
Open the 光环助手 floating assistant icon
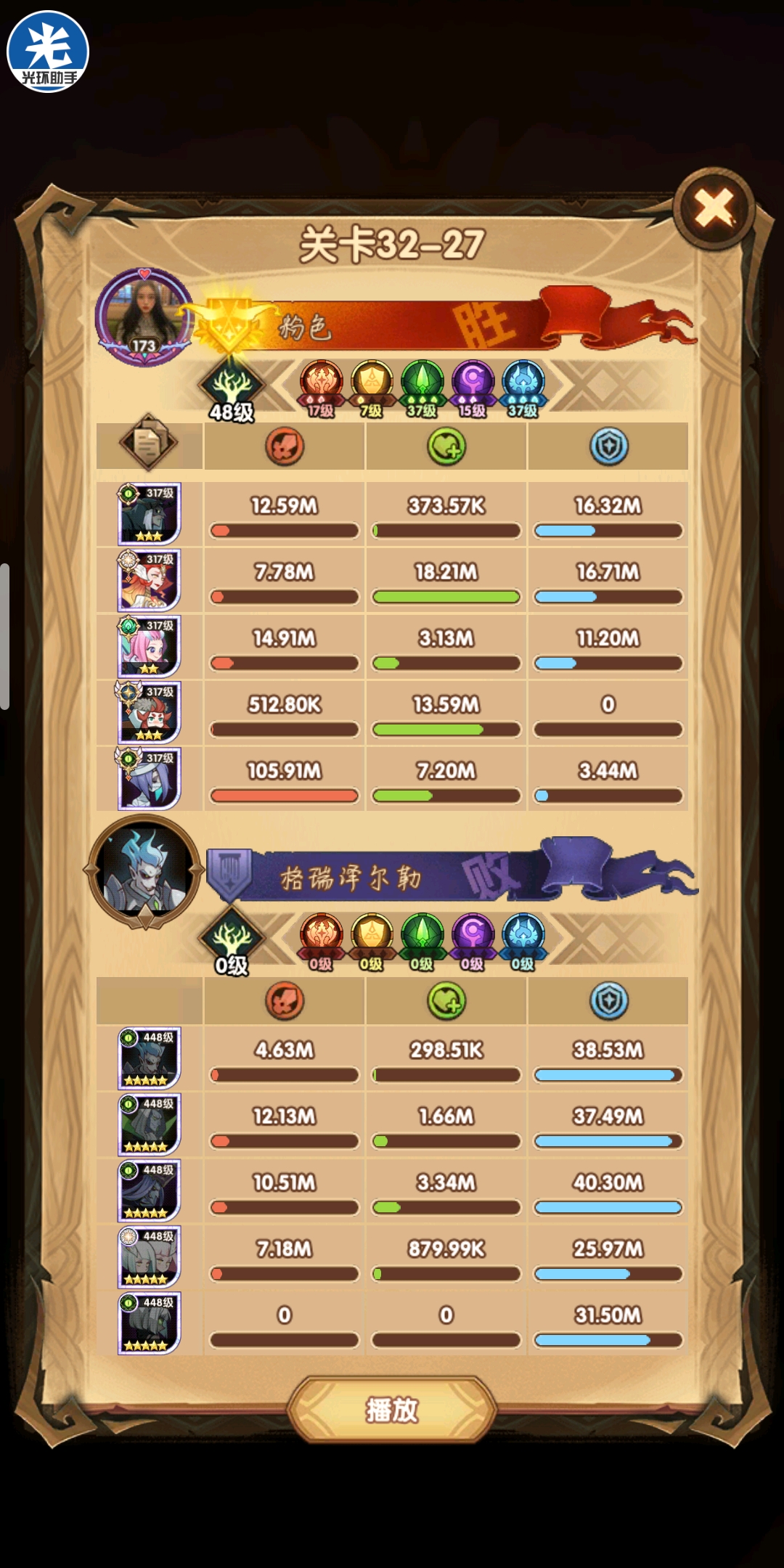47,52
